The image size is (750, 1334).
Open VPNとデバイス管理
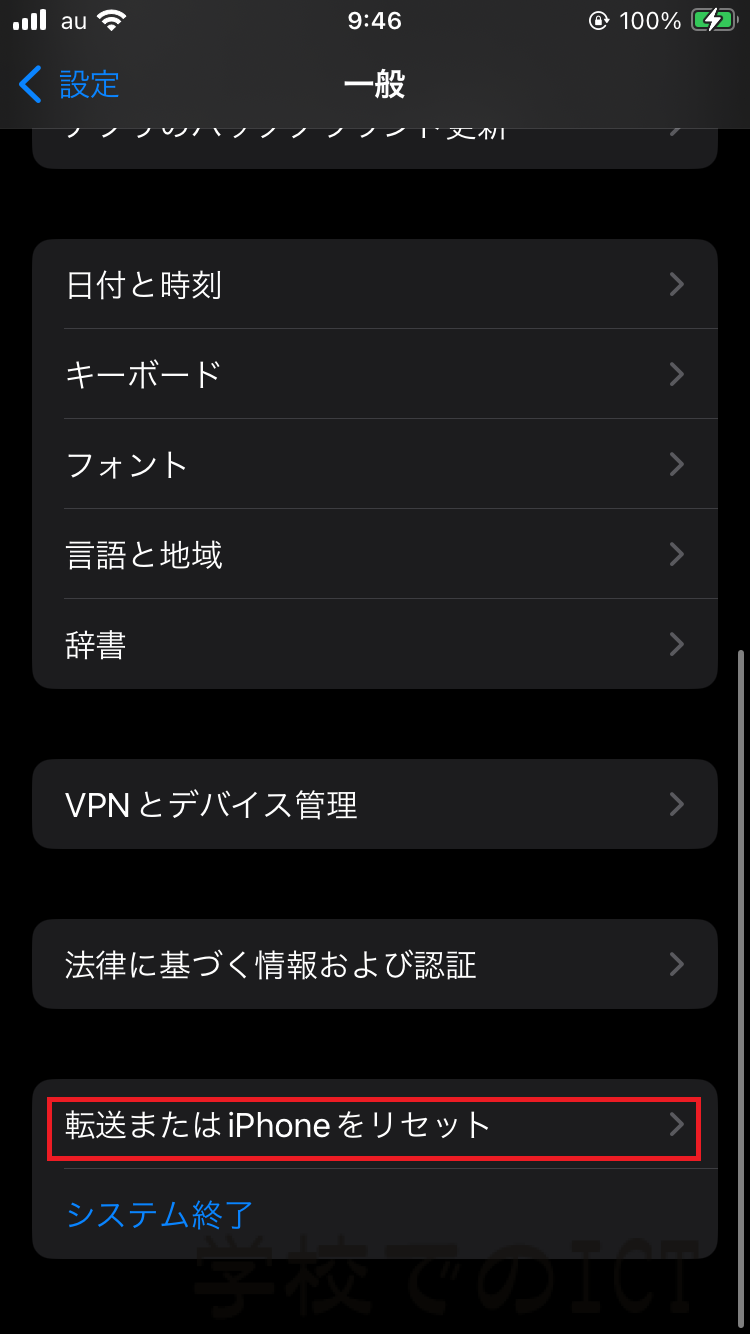point(375,804)
